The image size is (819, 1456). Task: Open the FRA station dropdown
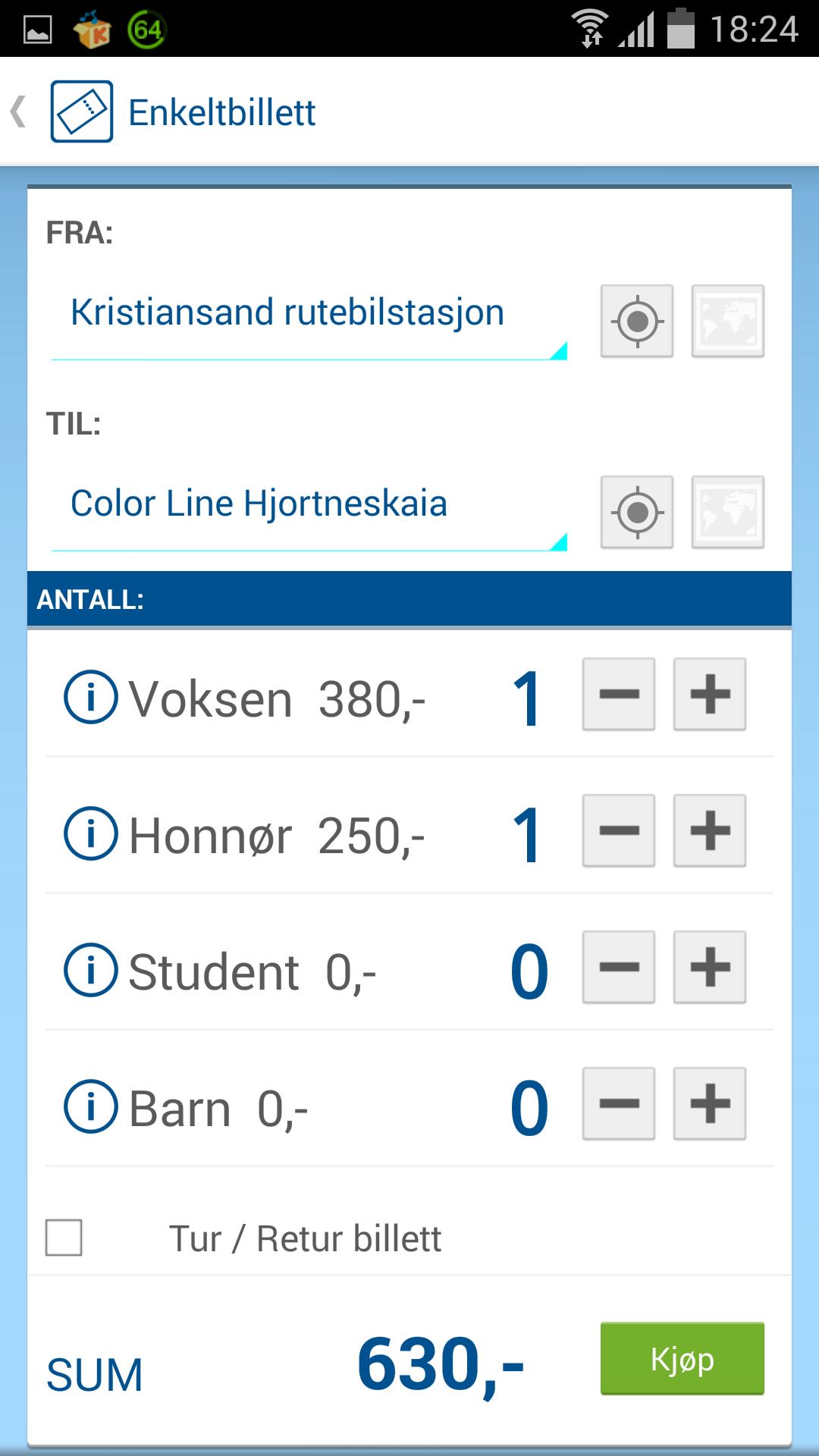[x=557, y=349]
